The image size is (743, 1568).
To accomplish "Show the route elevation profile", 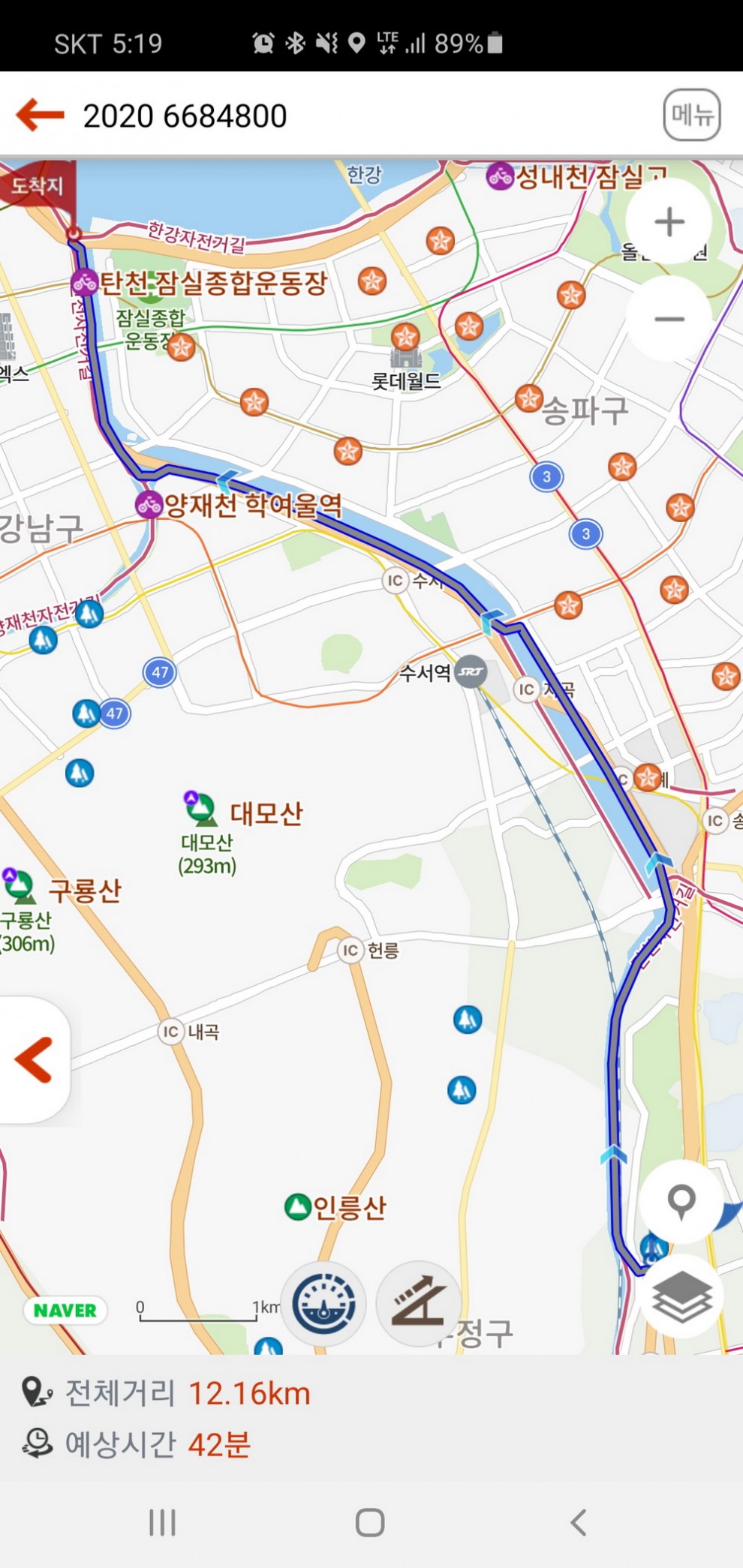I will (419, 1304).
